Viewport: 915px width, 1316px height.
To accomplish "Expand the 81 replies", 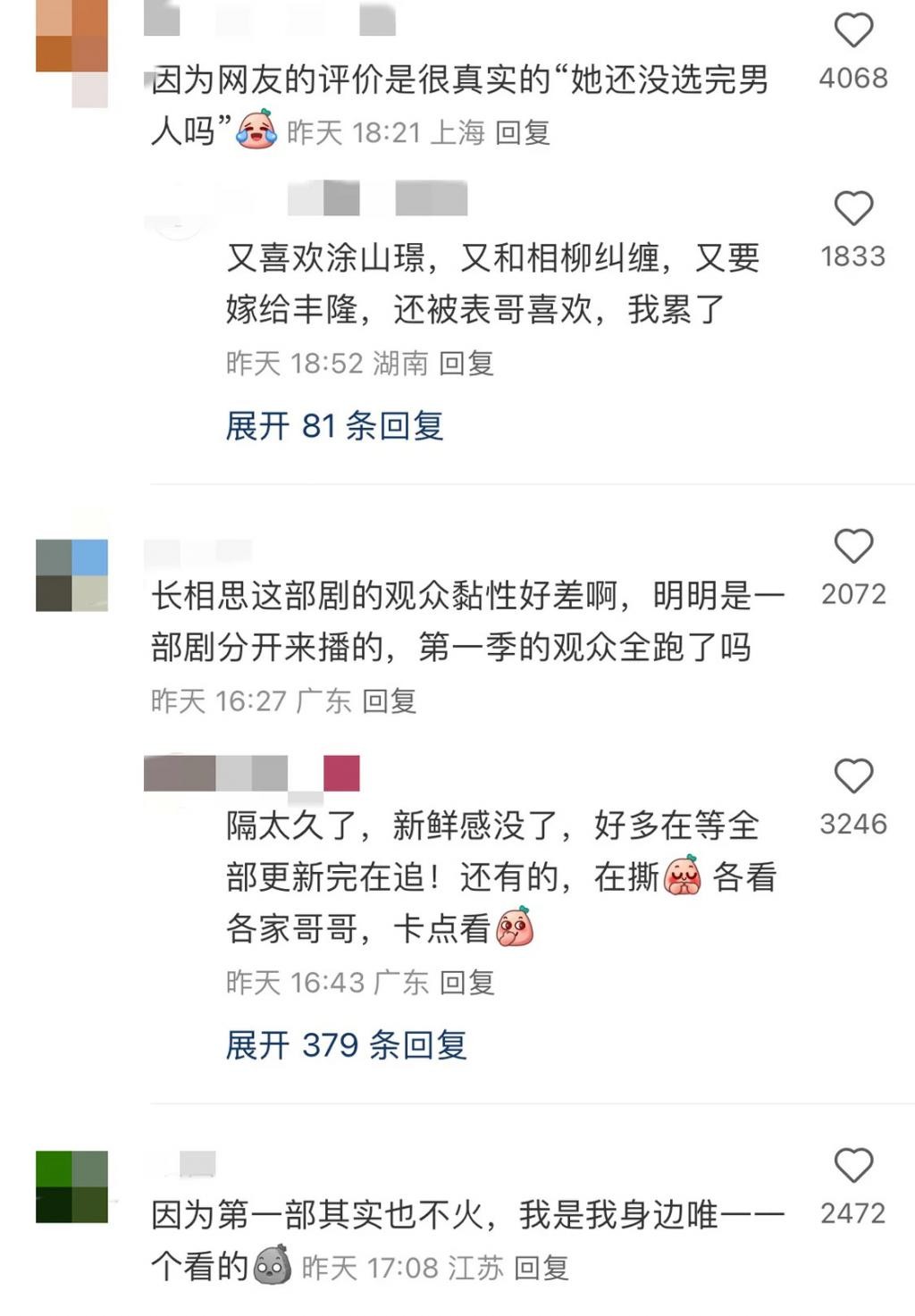I will point(334,426).
